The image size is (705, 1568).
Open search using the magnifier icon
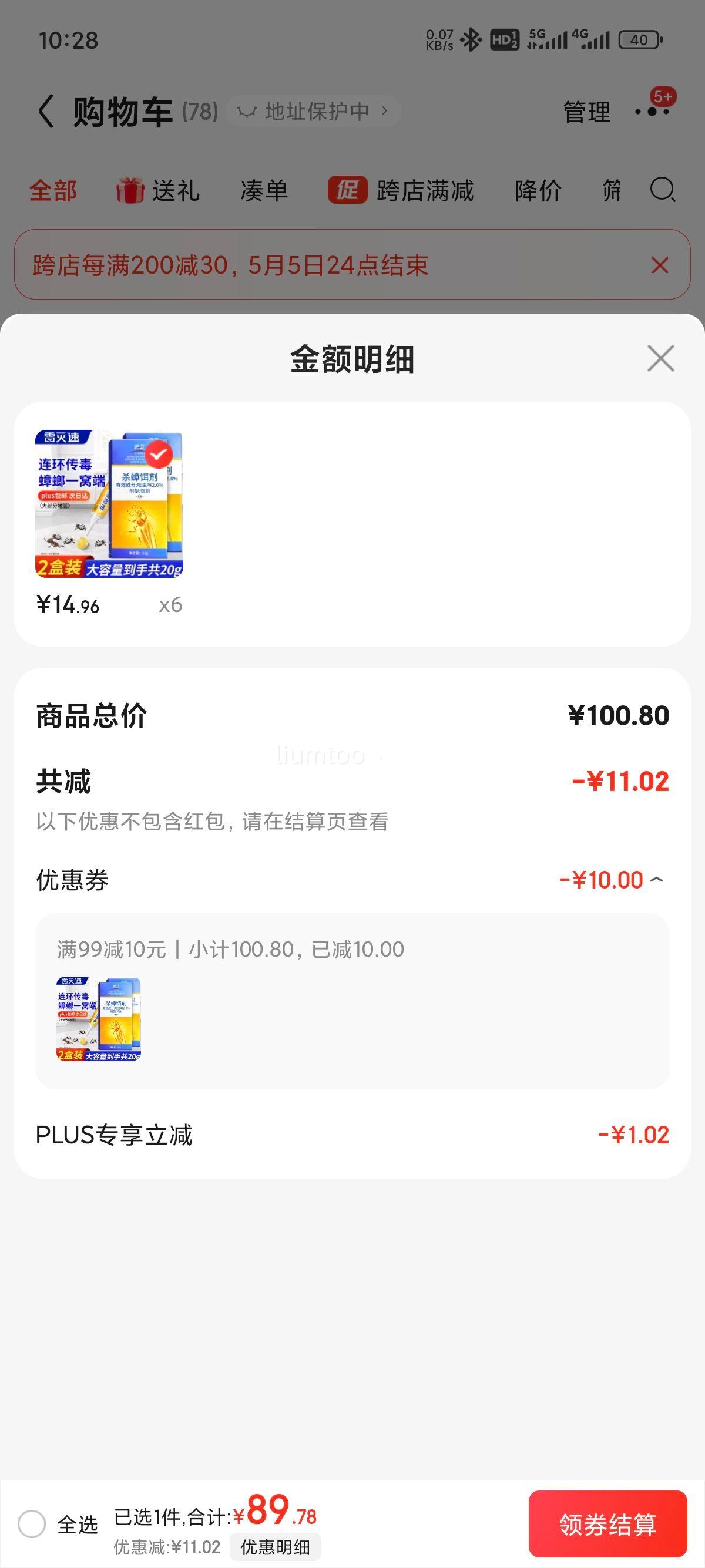click(663, 190)
